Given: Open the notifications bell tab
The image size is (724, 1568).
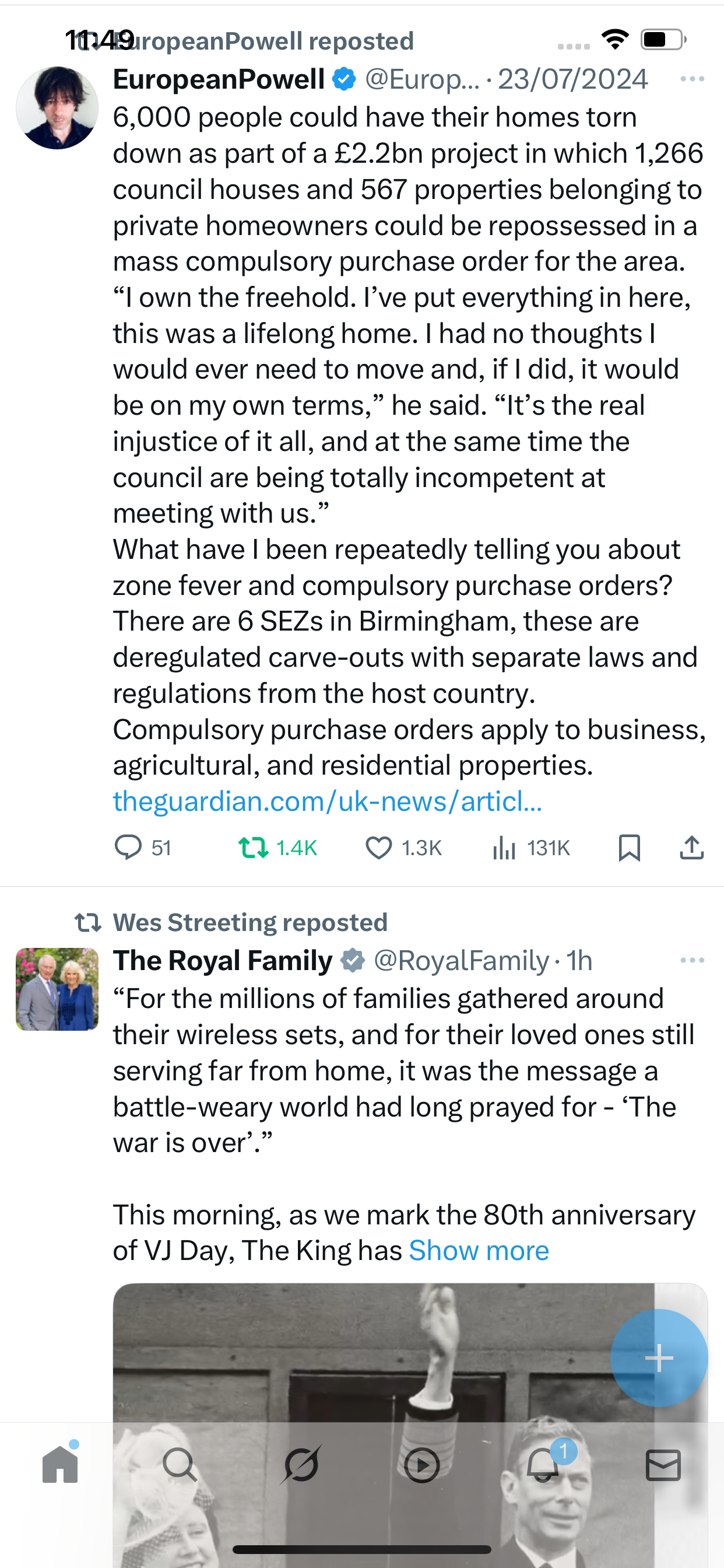Looking at the screenshot, I should tap(543, 1465).
